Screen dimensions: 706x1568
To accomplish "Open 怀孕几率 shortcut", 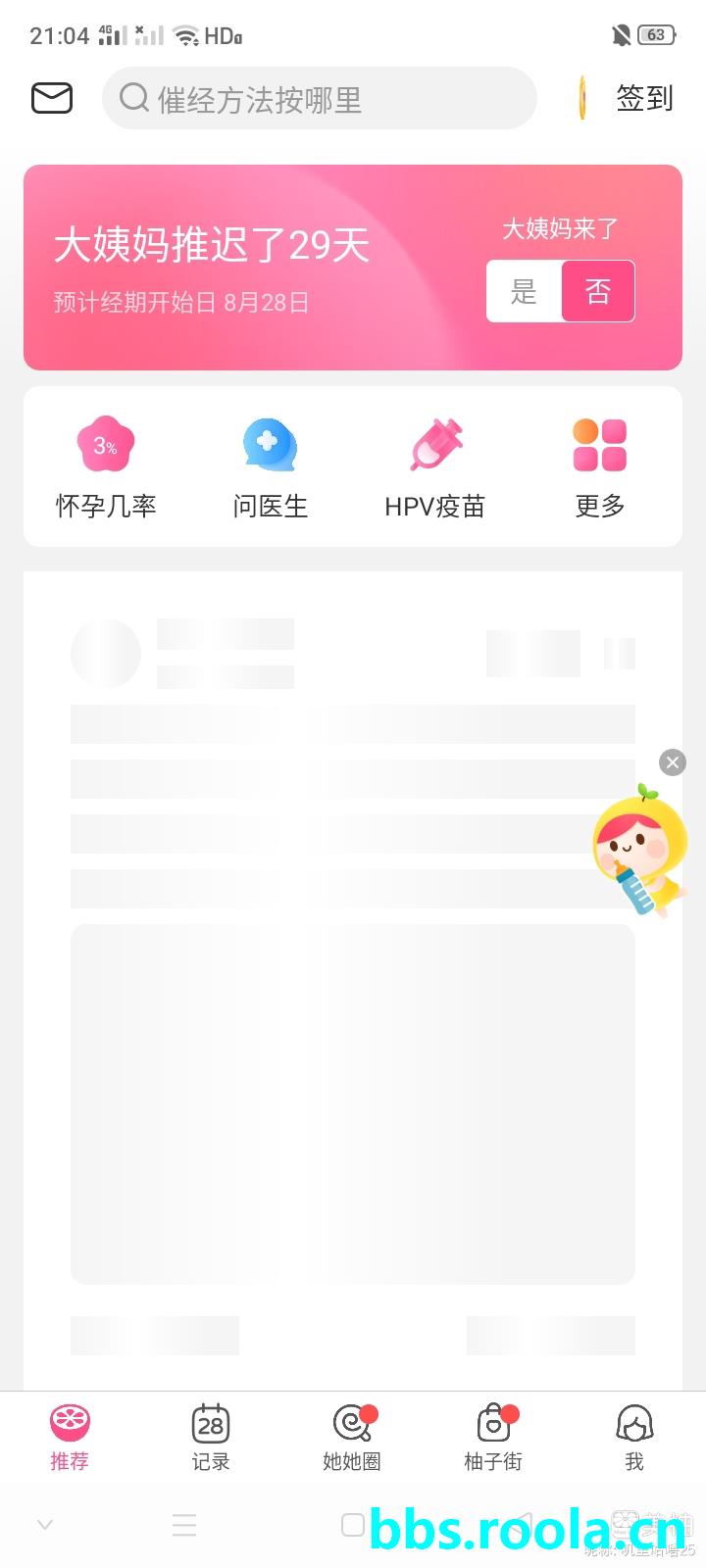I will [106, 466].
